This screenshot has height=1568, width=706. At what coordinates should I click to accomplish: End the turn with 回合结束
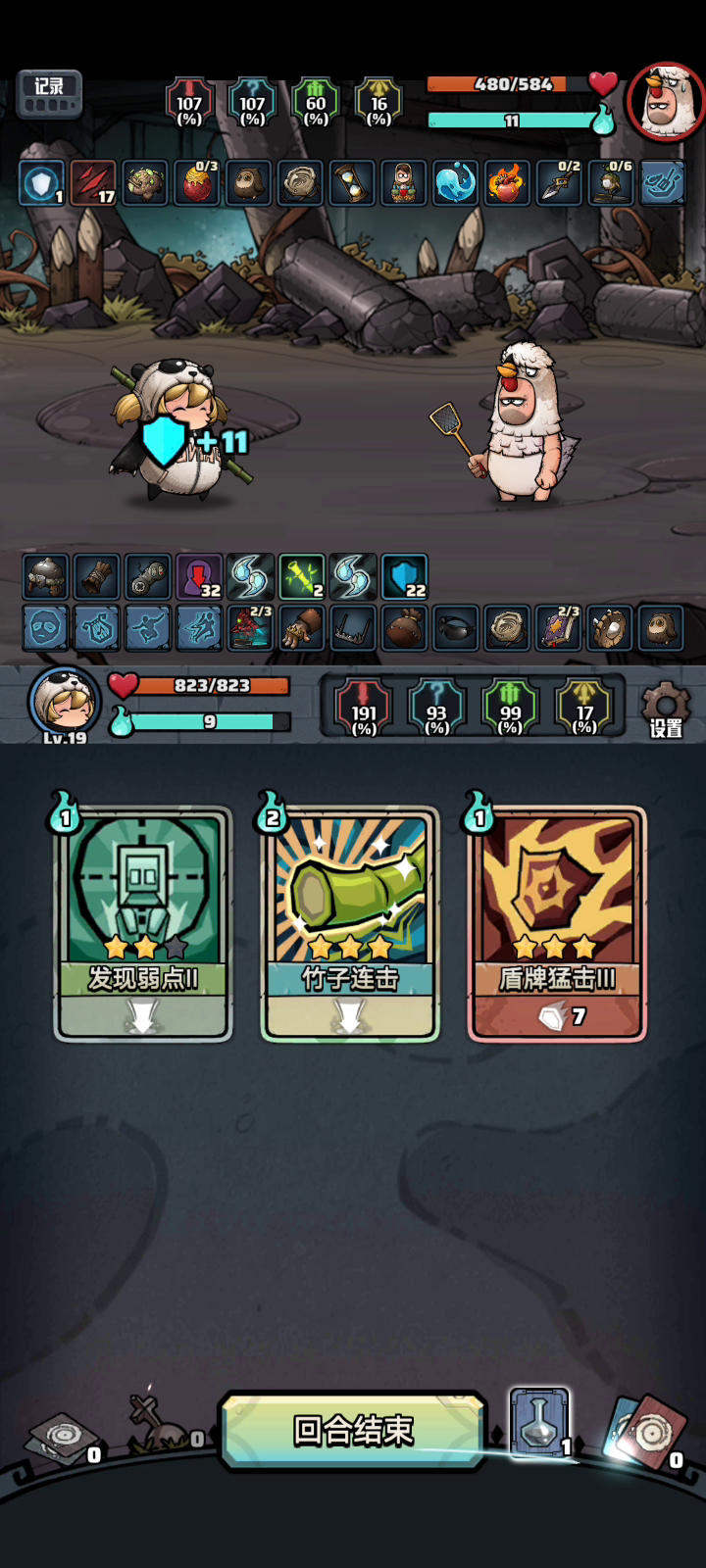353,1431
